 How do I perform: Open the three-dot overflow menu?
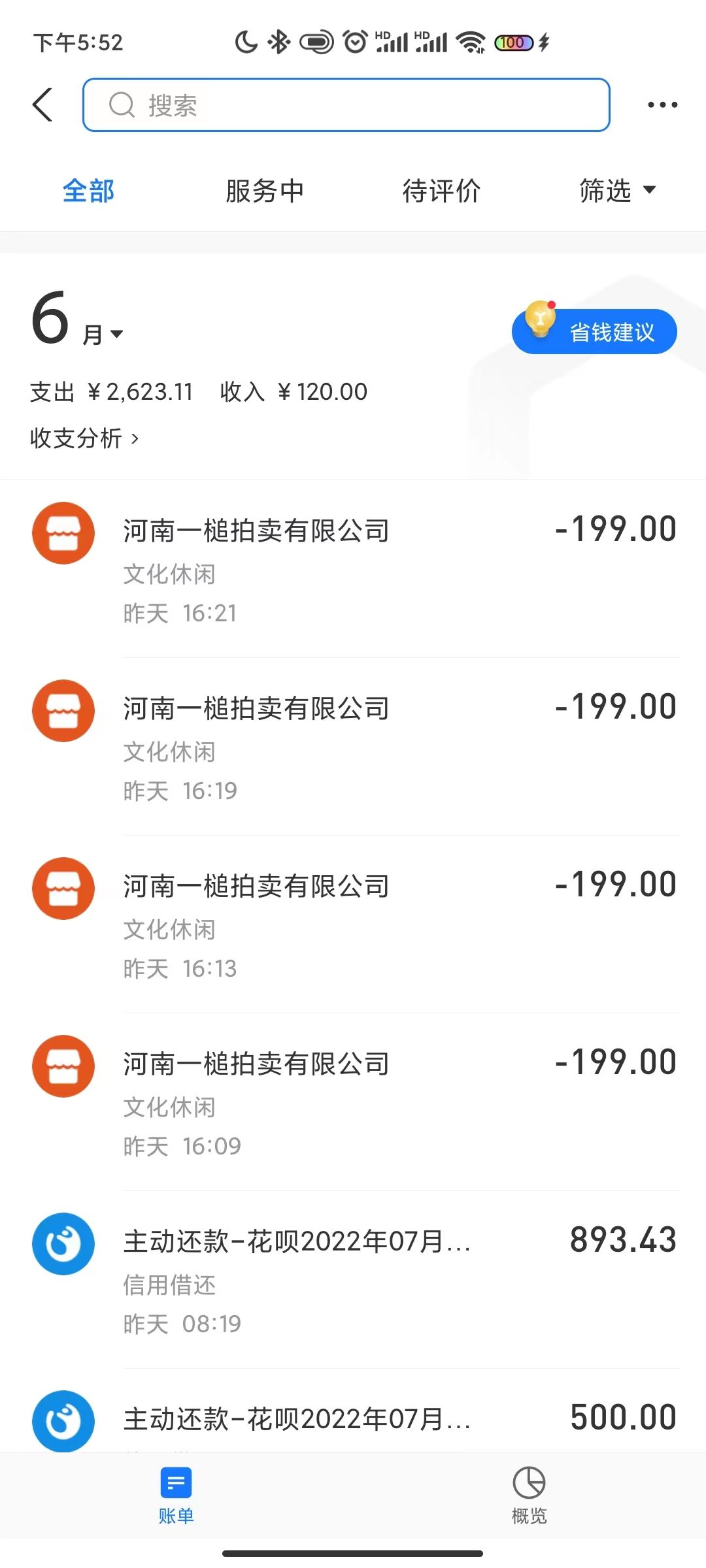(x=662, y=105)
